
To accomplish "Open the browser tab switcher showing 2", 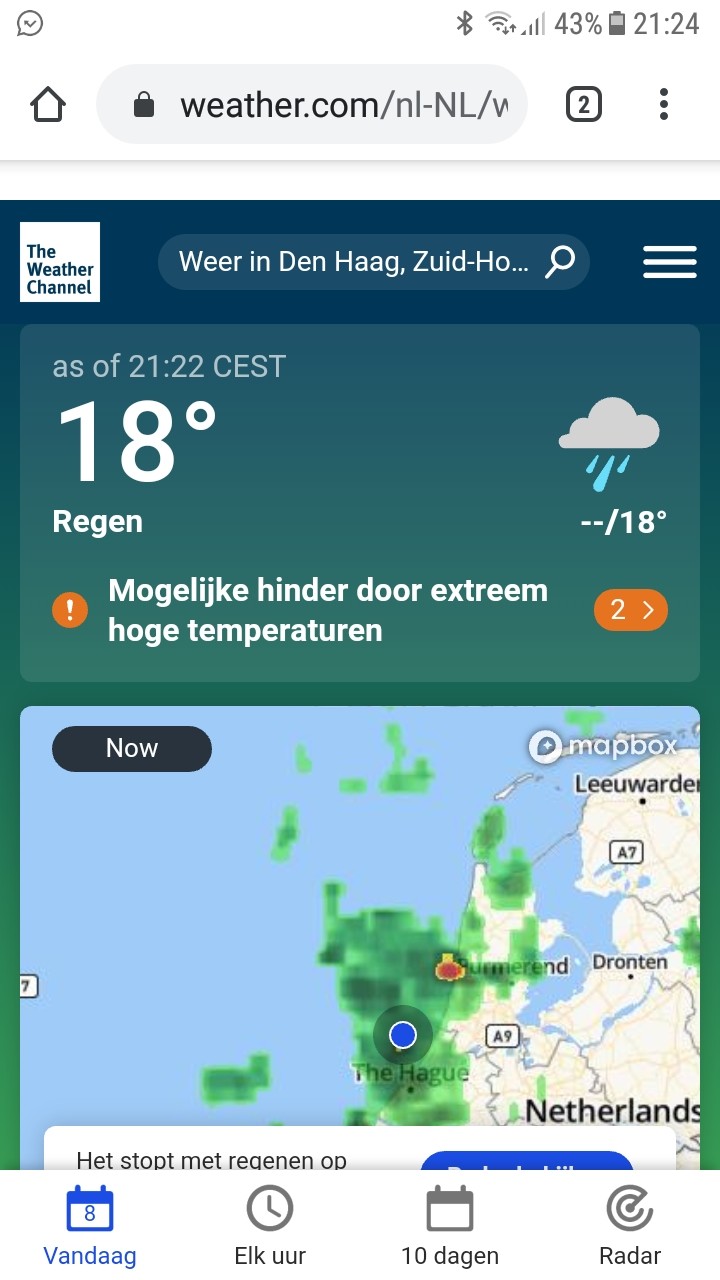I will 584,104.
